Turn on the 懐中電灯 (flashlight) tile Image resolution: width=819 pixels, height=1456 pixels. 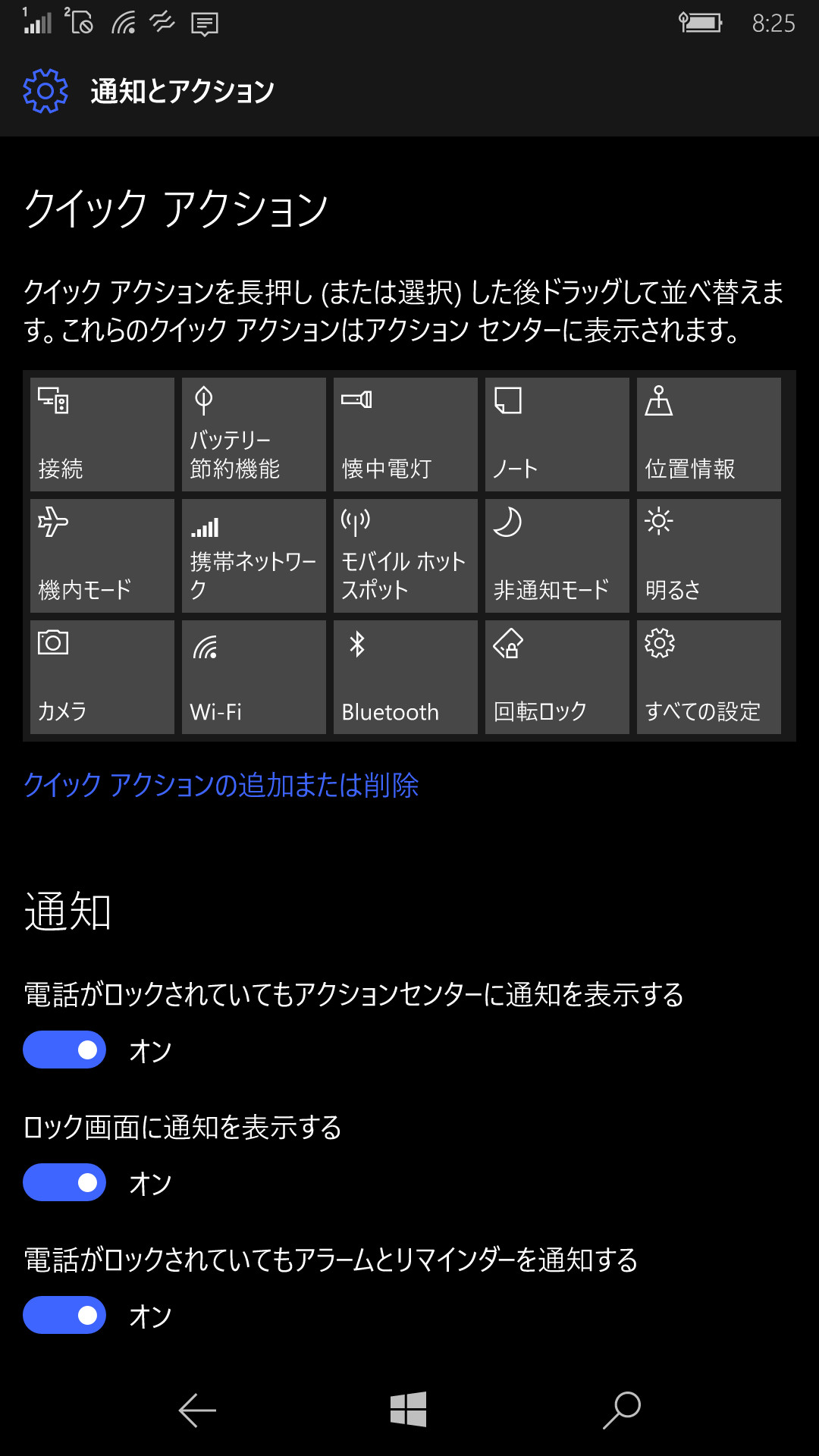(405, 434)
